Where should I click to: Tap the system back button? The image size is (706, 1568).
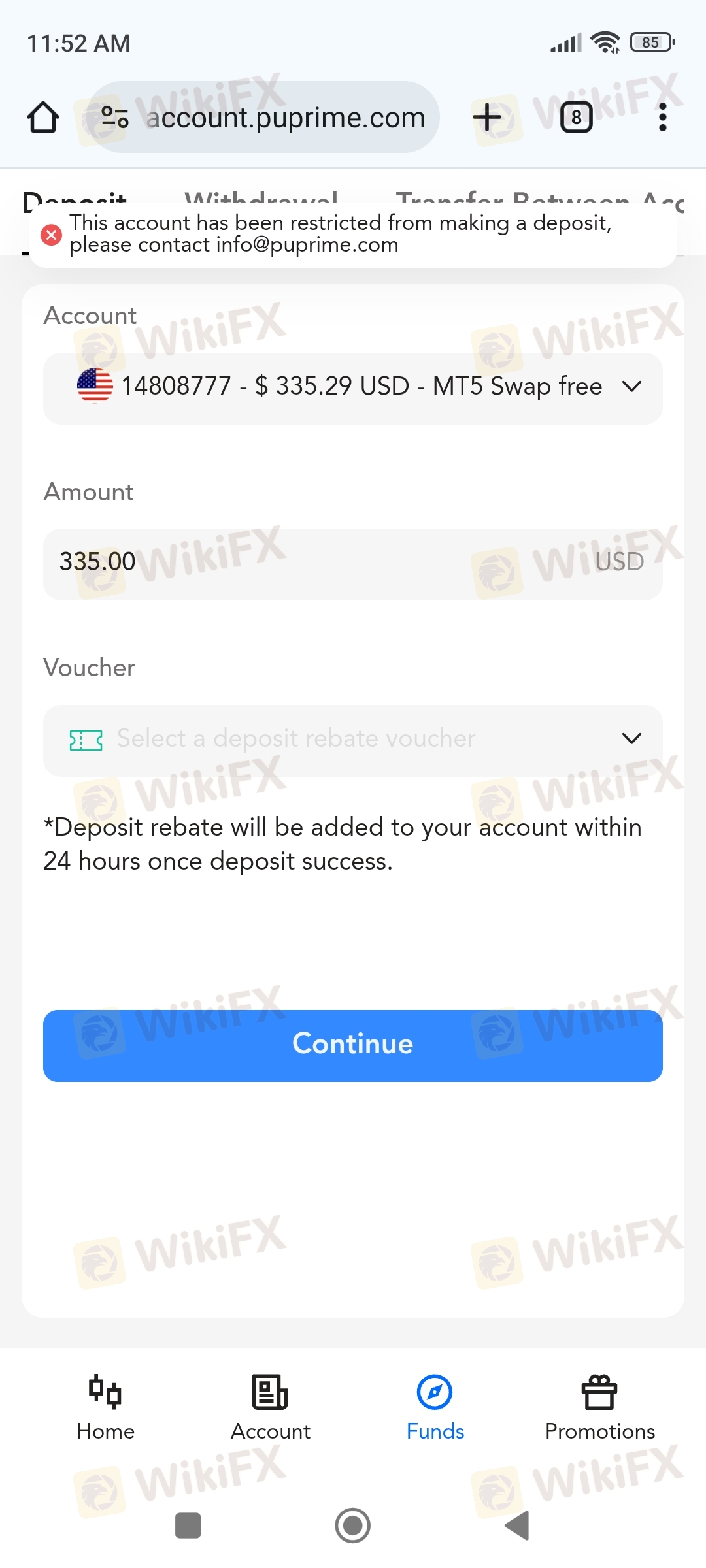point(518,1526)
